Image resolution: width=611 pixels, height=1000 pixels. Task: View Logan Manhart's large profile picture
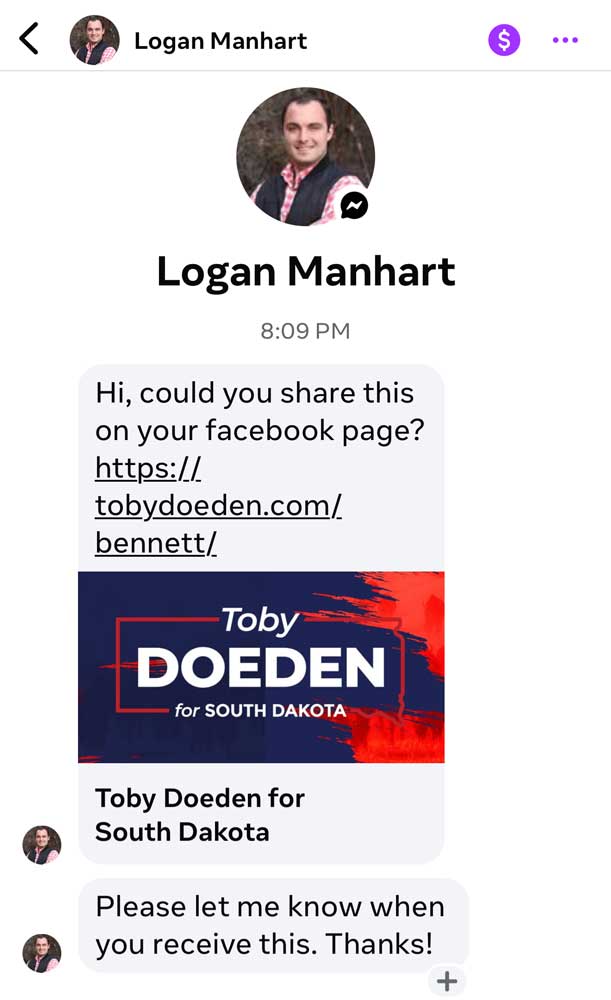click(x=305, y=156)
